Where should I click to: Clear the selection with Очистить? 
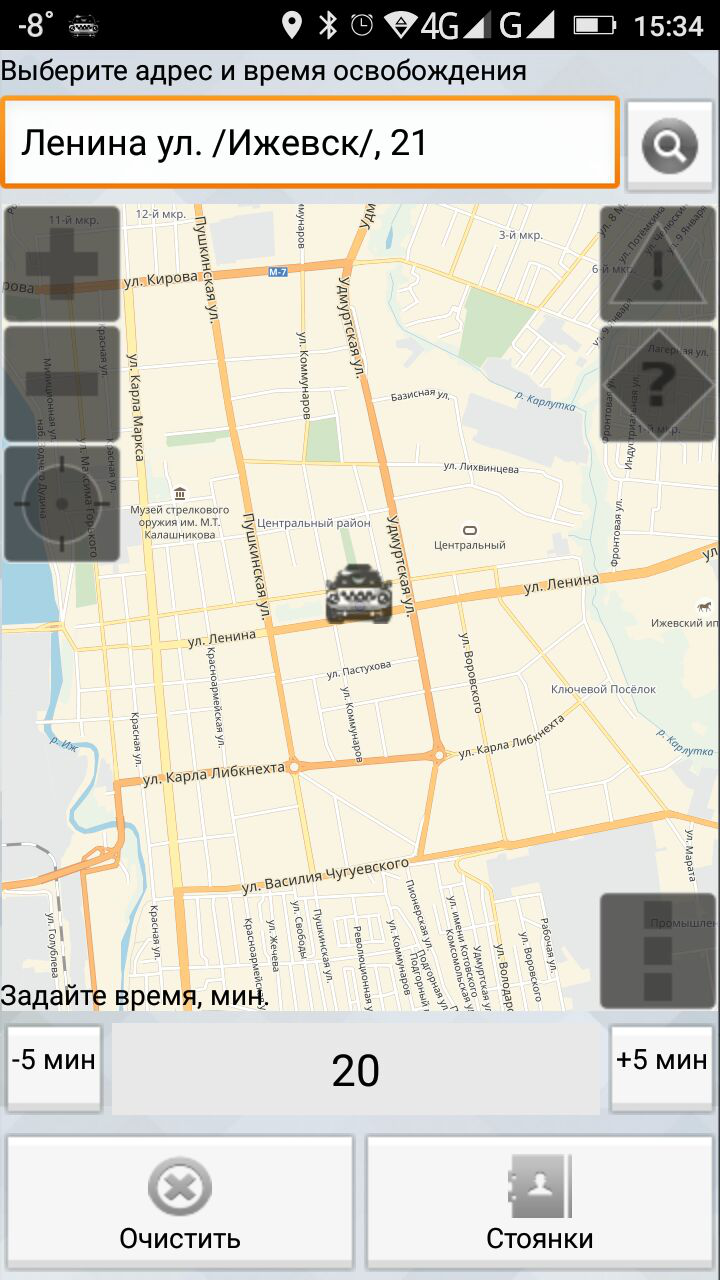coord(180,1203)
